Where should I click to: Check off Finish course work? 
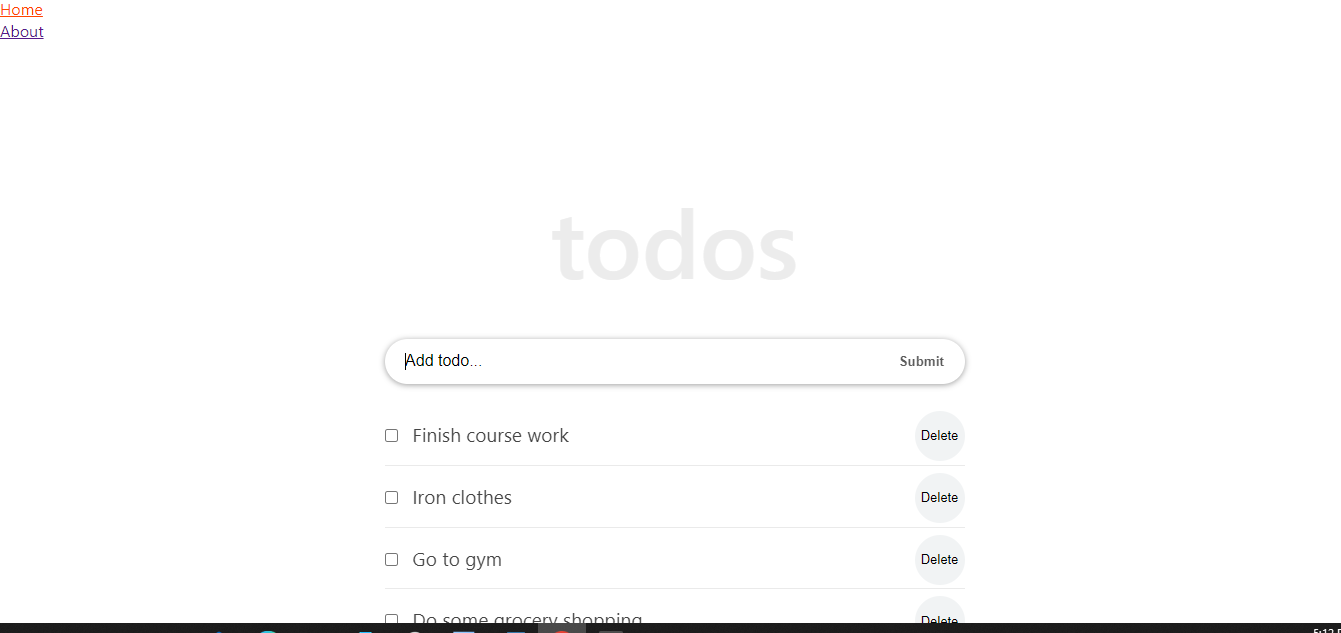tap(392, 436)
